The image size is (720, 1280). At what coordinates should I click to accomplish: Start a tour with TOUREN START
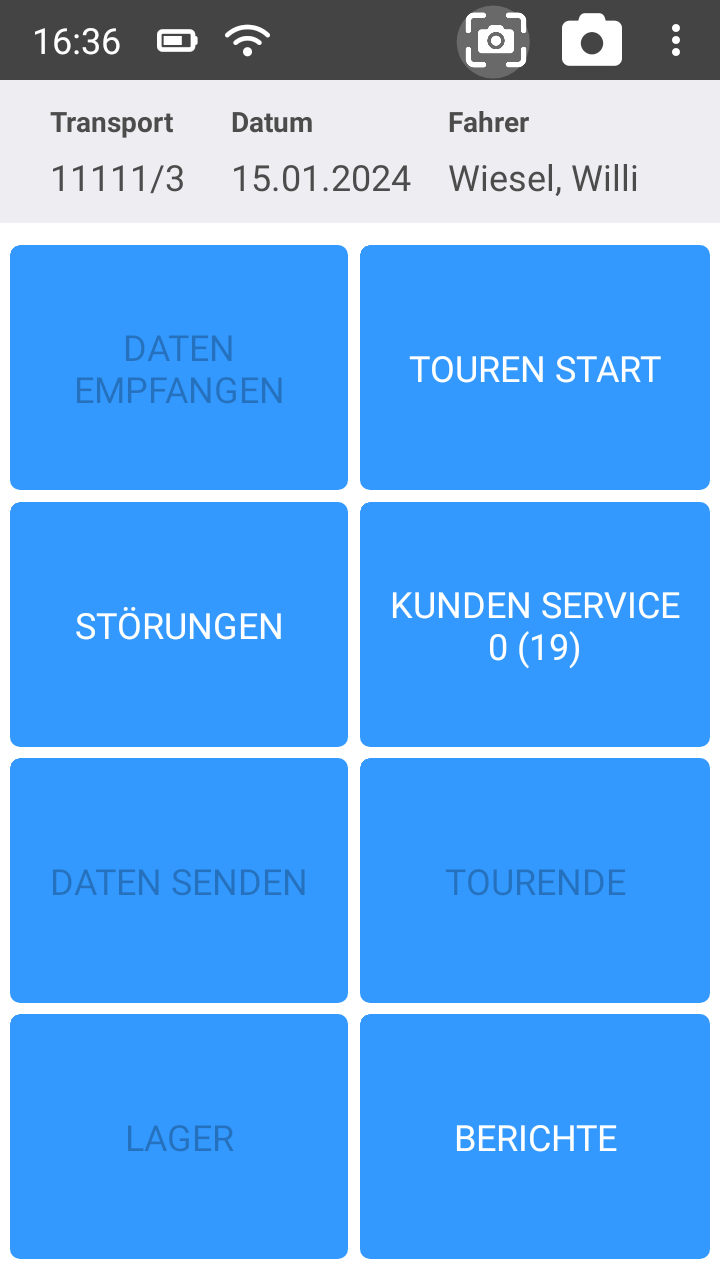coord(534,367)
